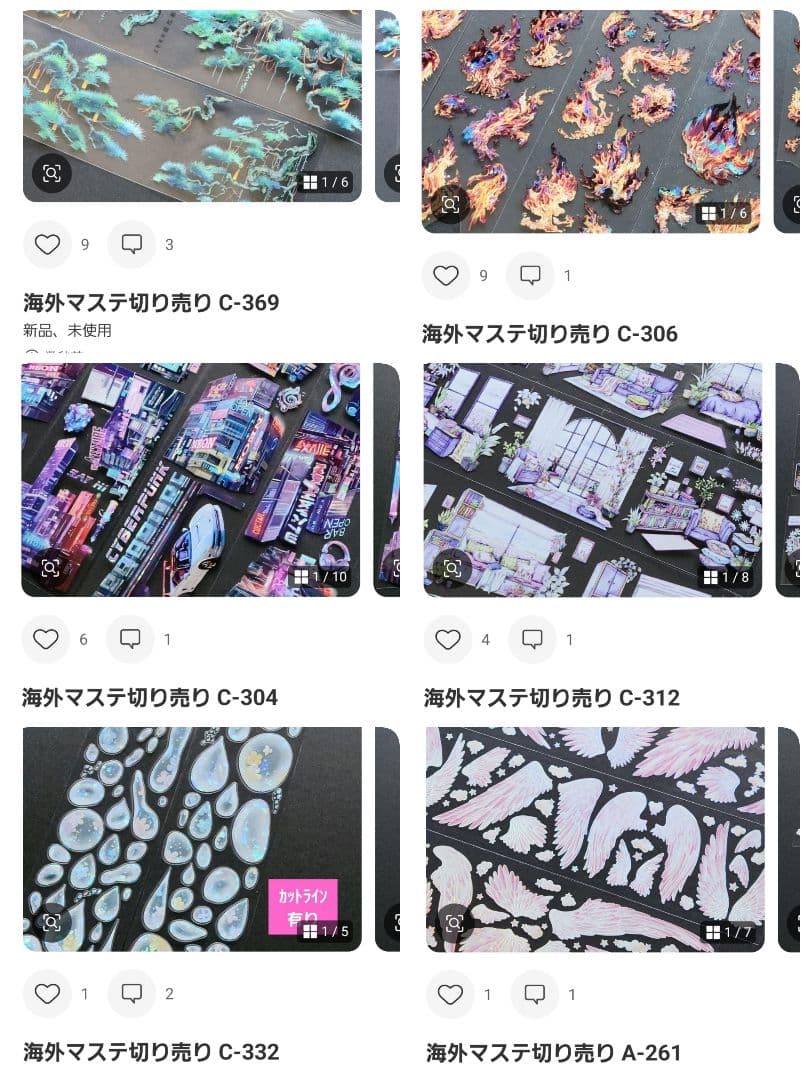Open comments on C-312 listing
Screen dimensions: 810x1080
[x=532, y=639]
